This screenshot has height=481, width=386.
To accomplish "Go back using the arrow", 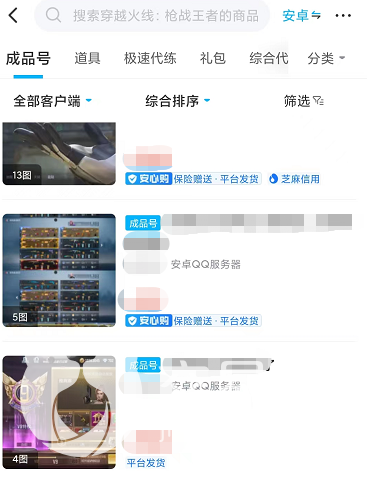I will (13, 15).
